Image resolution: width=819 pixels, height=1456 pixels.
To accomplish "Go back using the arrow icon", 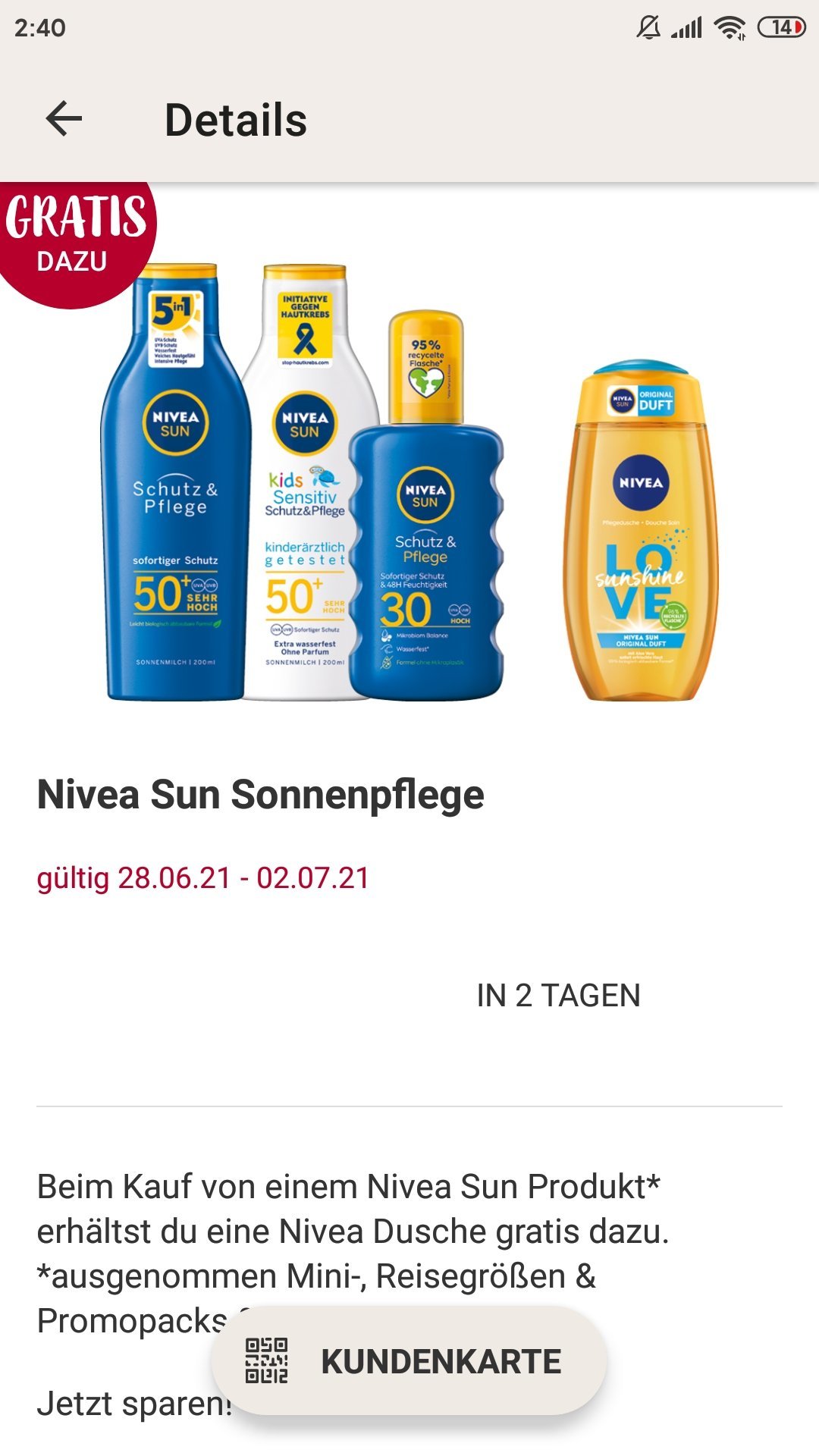I will tap(64, 119).
